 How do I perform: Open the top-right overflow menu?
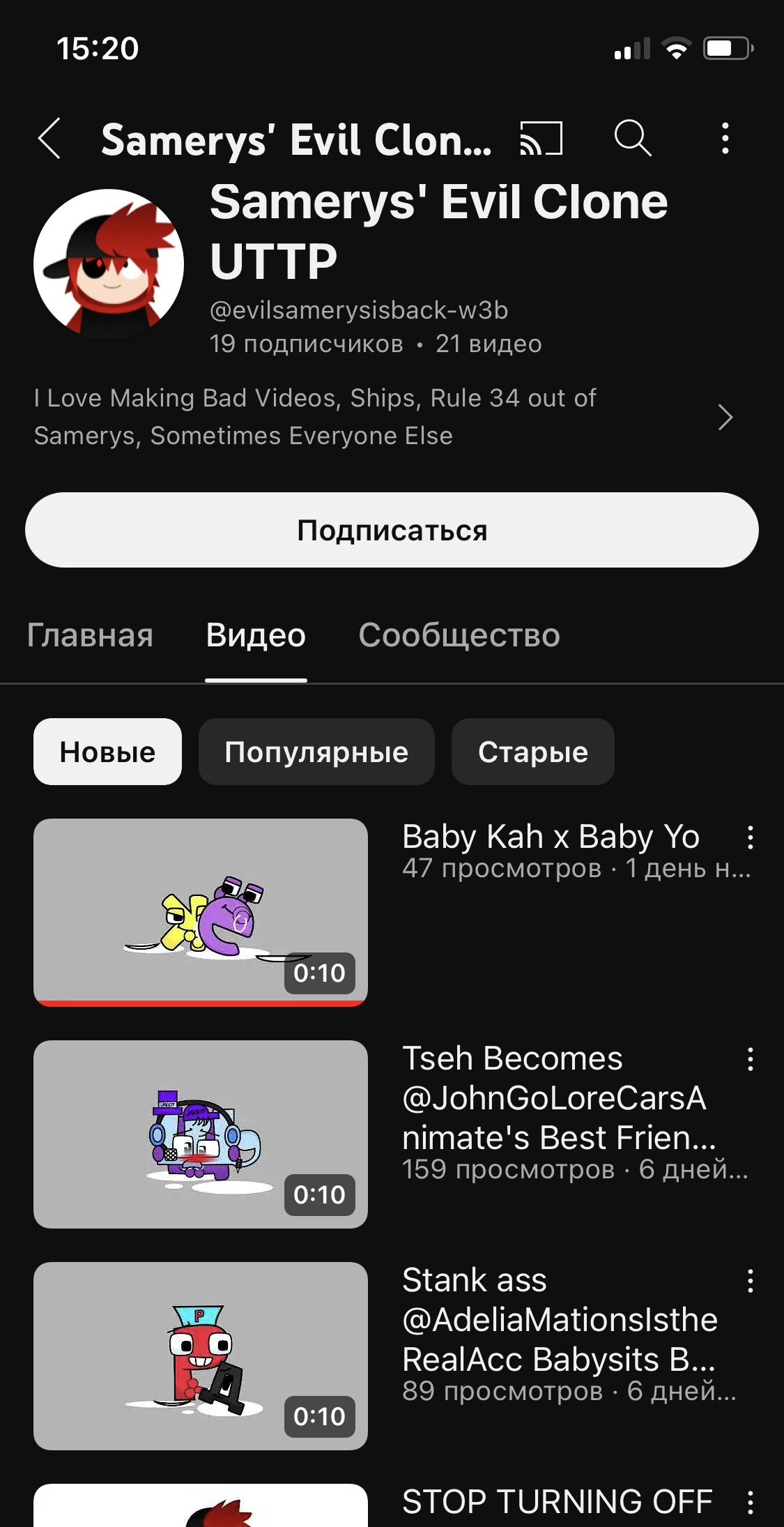click(x=725, y=138)
